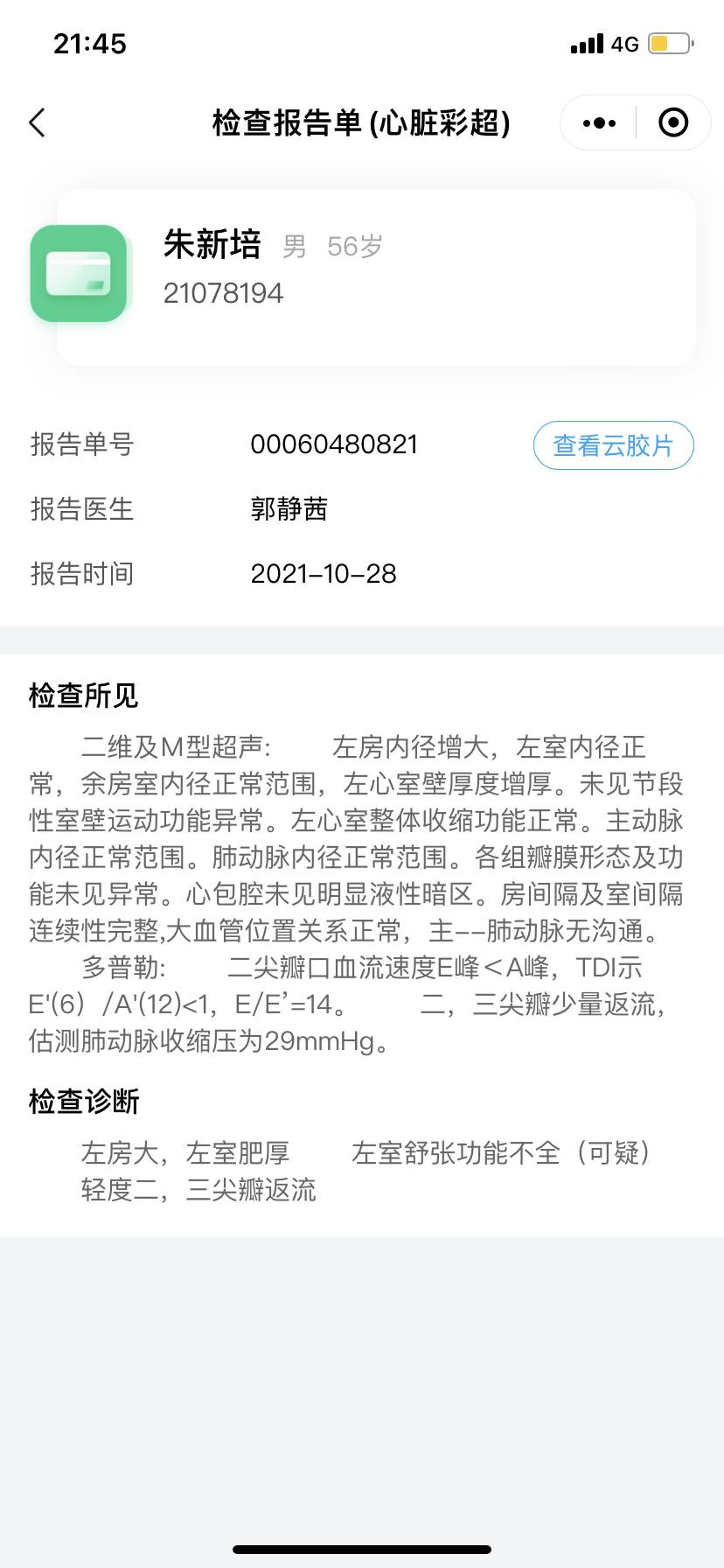Screen dimensions: 724x1568
Task: Close the mini program with the circle icon
Action: pos(672,123)
